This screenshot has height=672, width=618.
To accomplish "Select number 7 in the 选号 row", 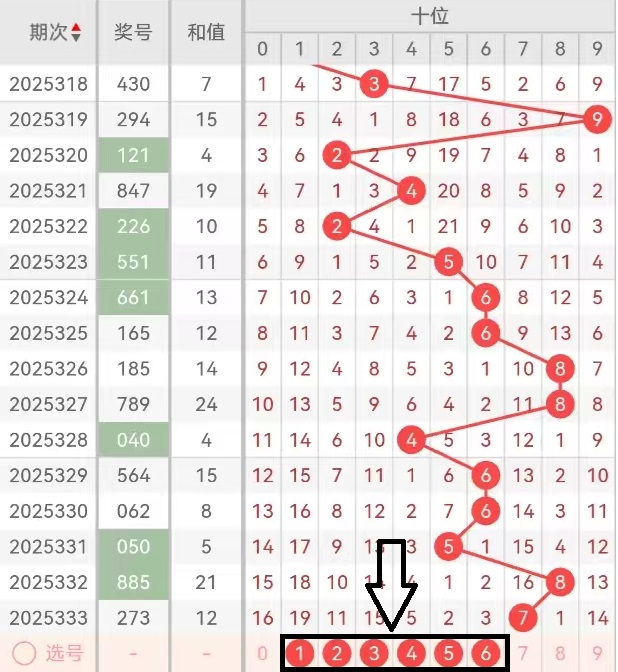I will 523,655.
